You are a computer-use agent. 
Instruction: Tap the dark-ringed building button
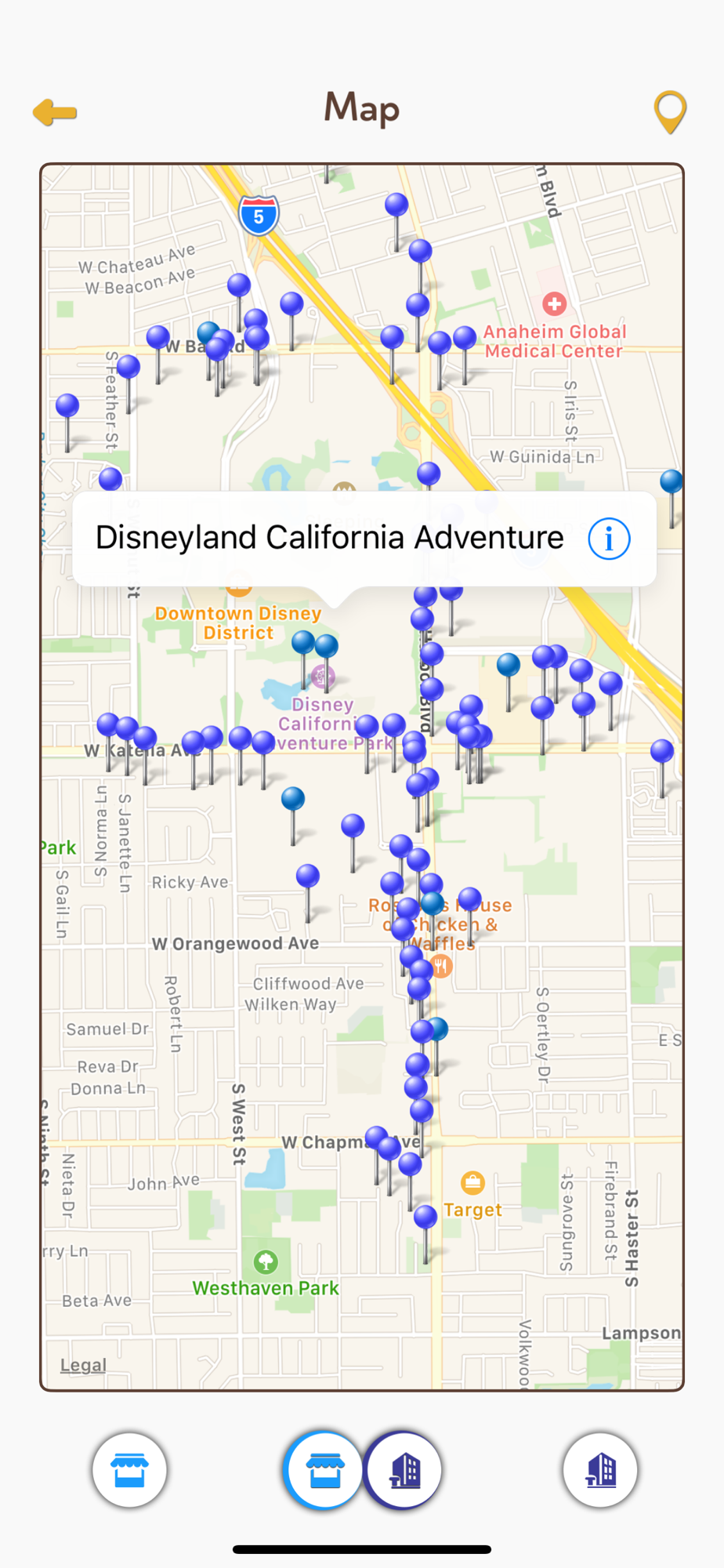[403, 1470]
